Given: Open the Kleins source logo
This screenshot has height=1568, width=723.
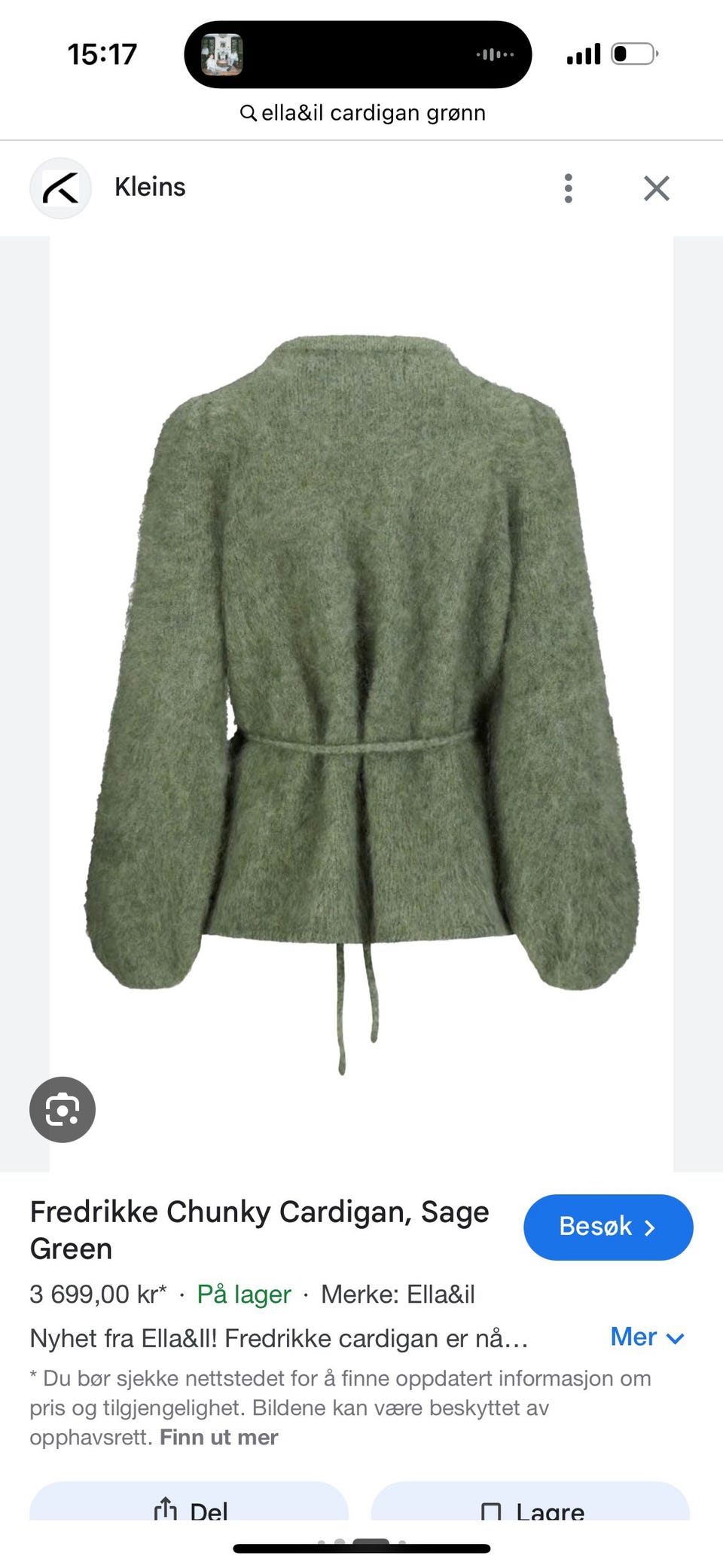Looking at the screenshot, I should point(60,188).
